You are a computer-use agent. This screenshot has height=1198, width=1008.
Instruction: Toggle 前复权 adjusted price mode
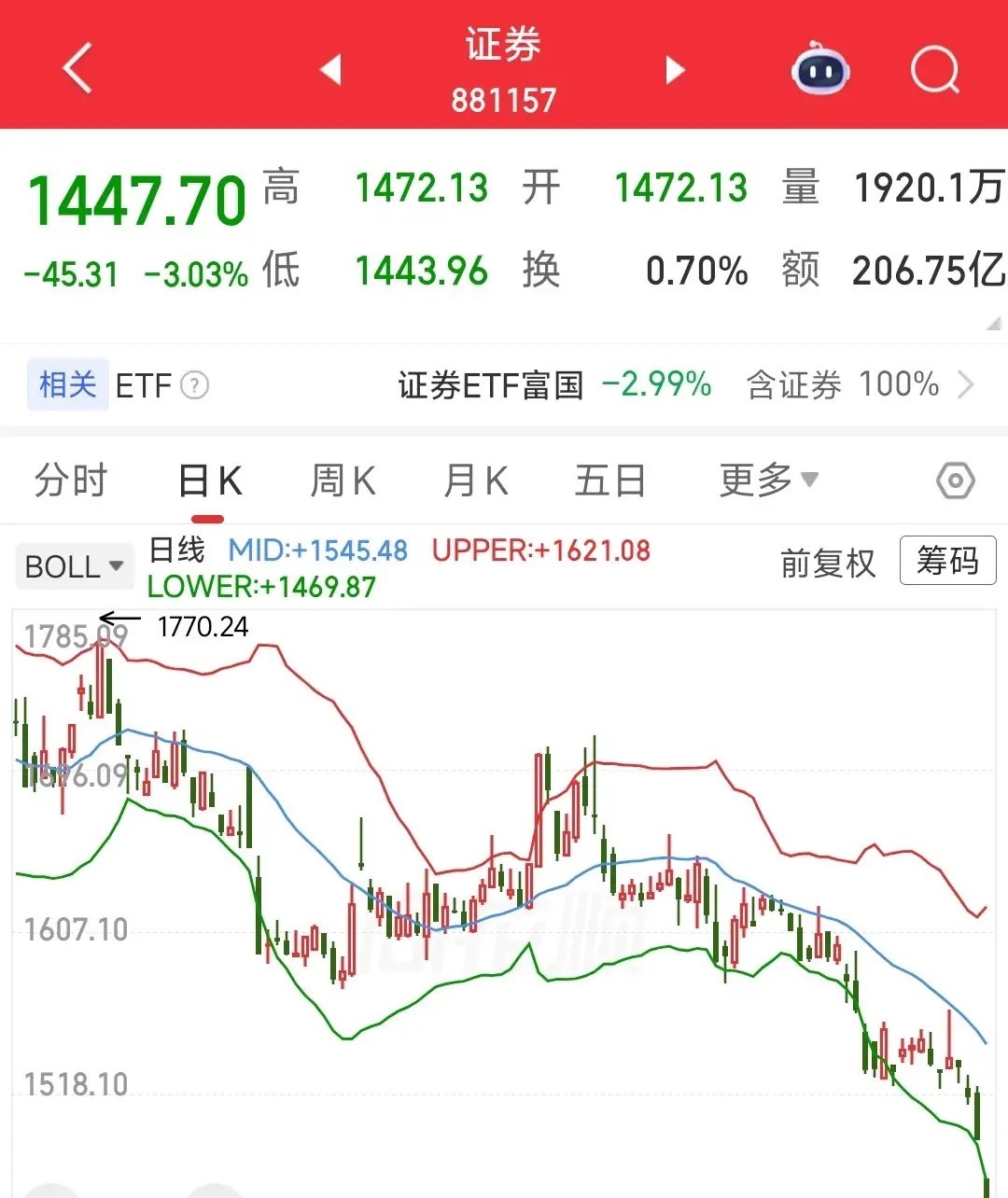coord(827,564)
